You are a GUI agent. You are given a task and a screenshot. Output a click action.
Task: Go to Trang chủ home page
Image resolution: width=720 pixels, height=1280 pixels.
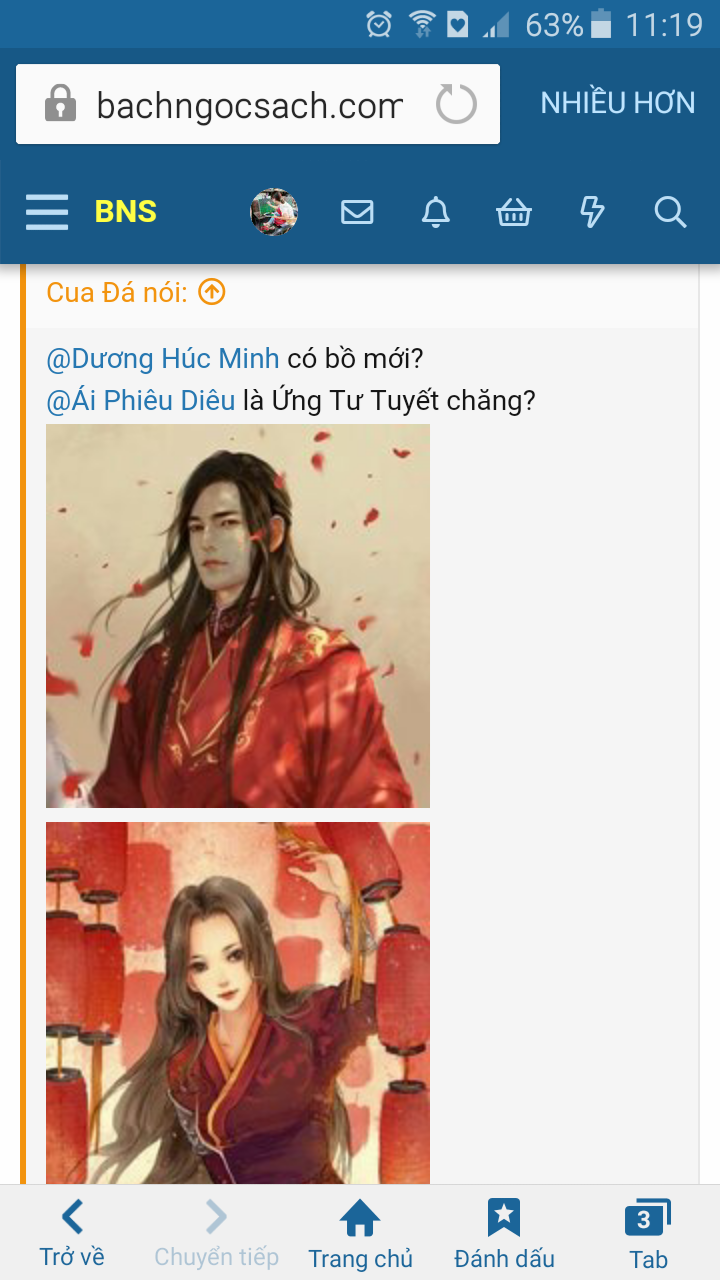[x=360, y=1234]
